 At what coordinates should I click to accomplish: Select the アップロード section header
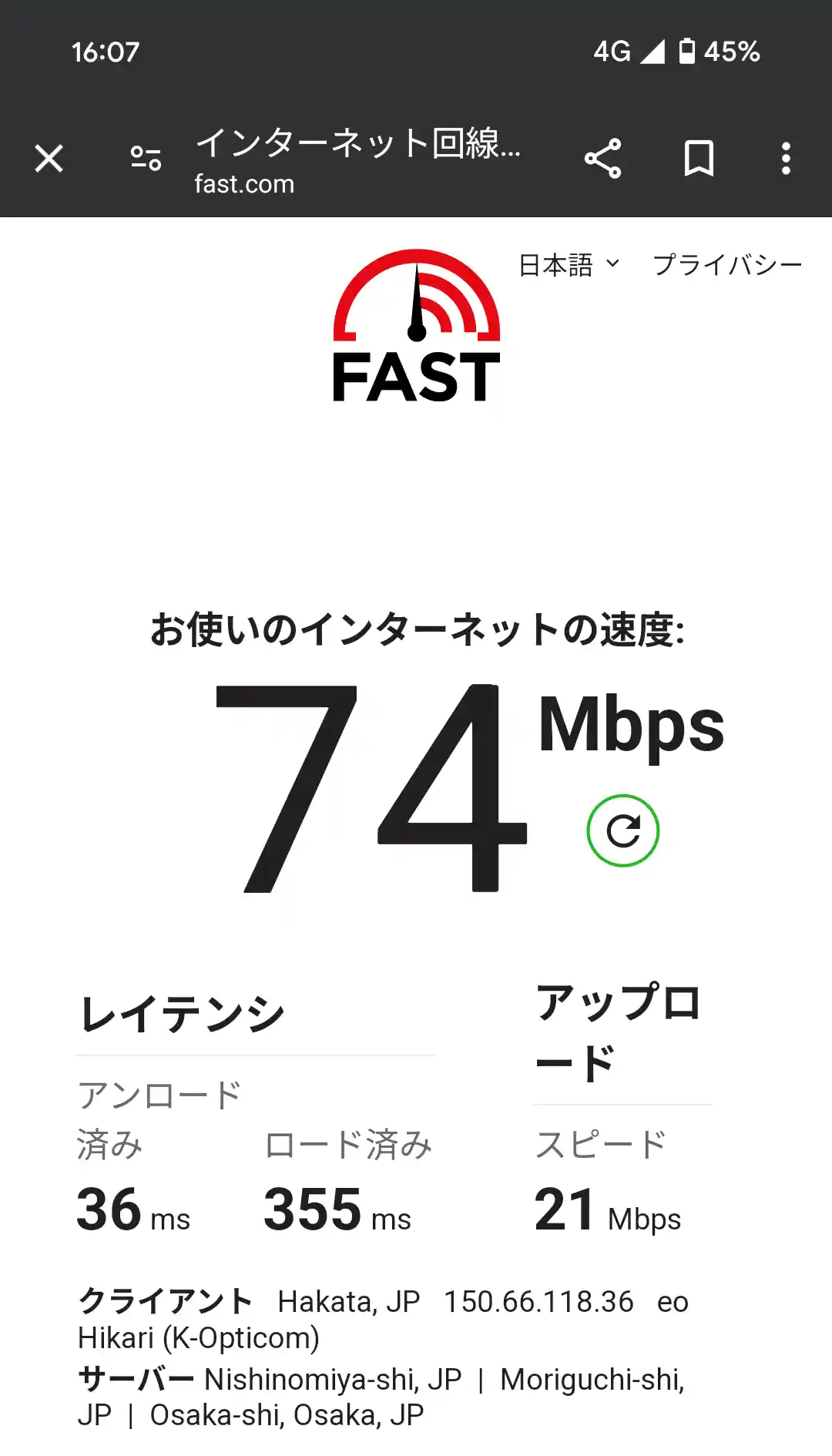click(x=619, y=1032)
